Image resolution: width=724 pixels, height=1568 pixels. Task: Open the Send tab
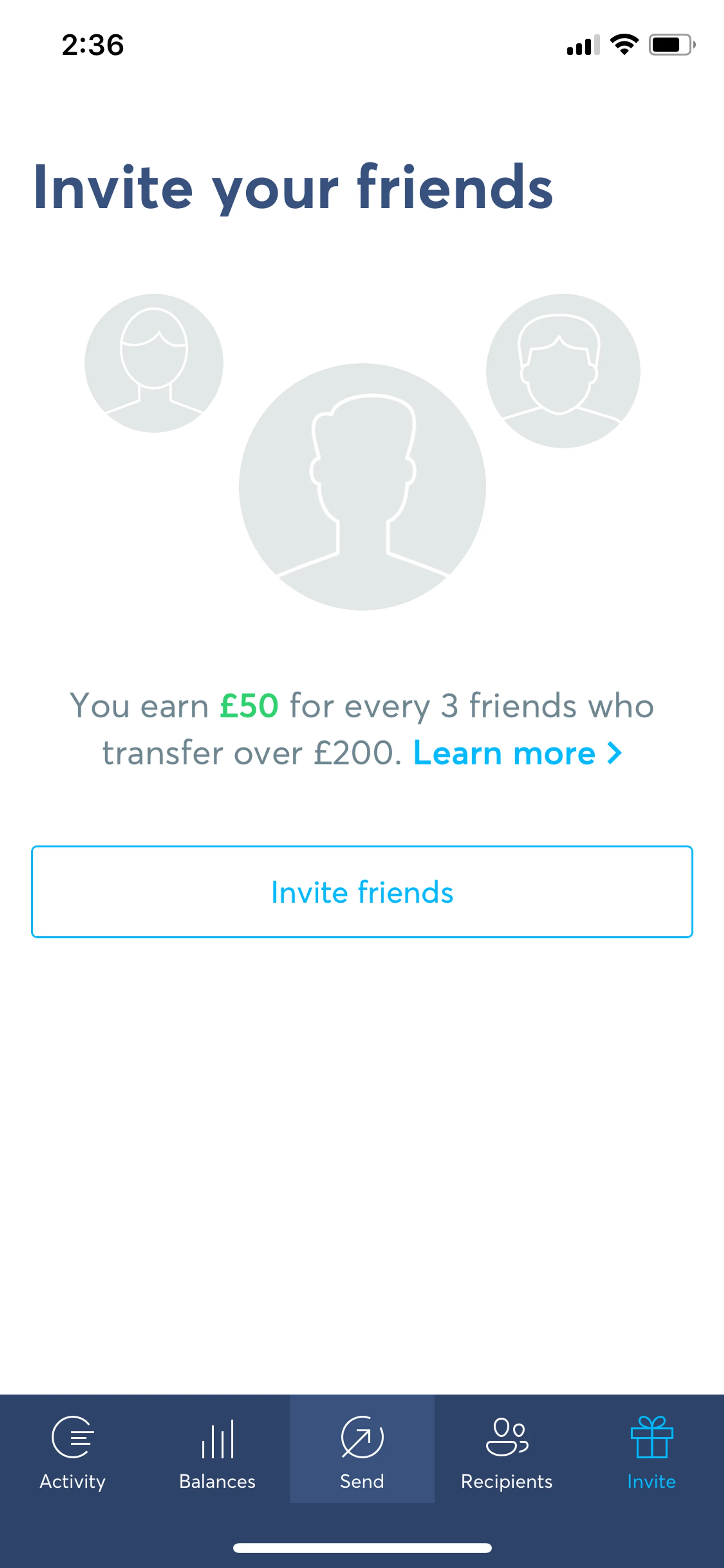362,1452
